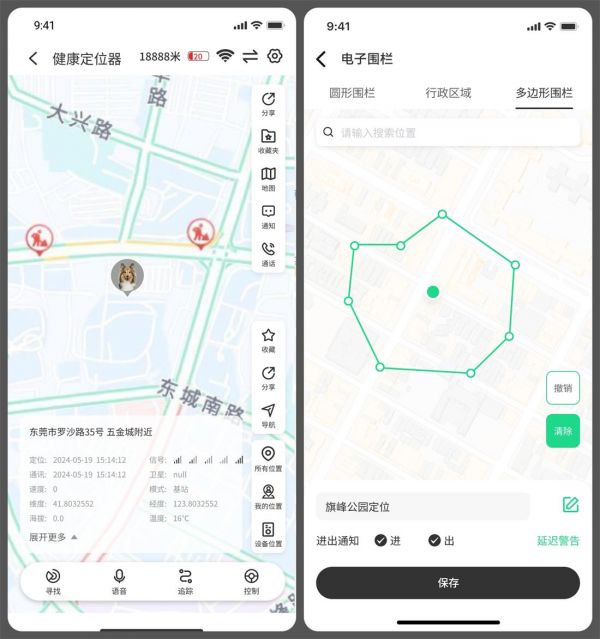The height and width of the screenshot is (639, 600).
Task: Switch to 圆形围栏 tab
Action: (x=352, y=93)
